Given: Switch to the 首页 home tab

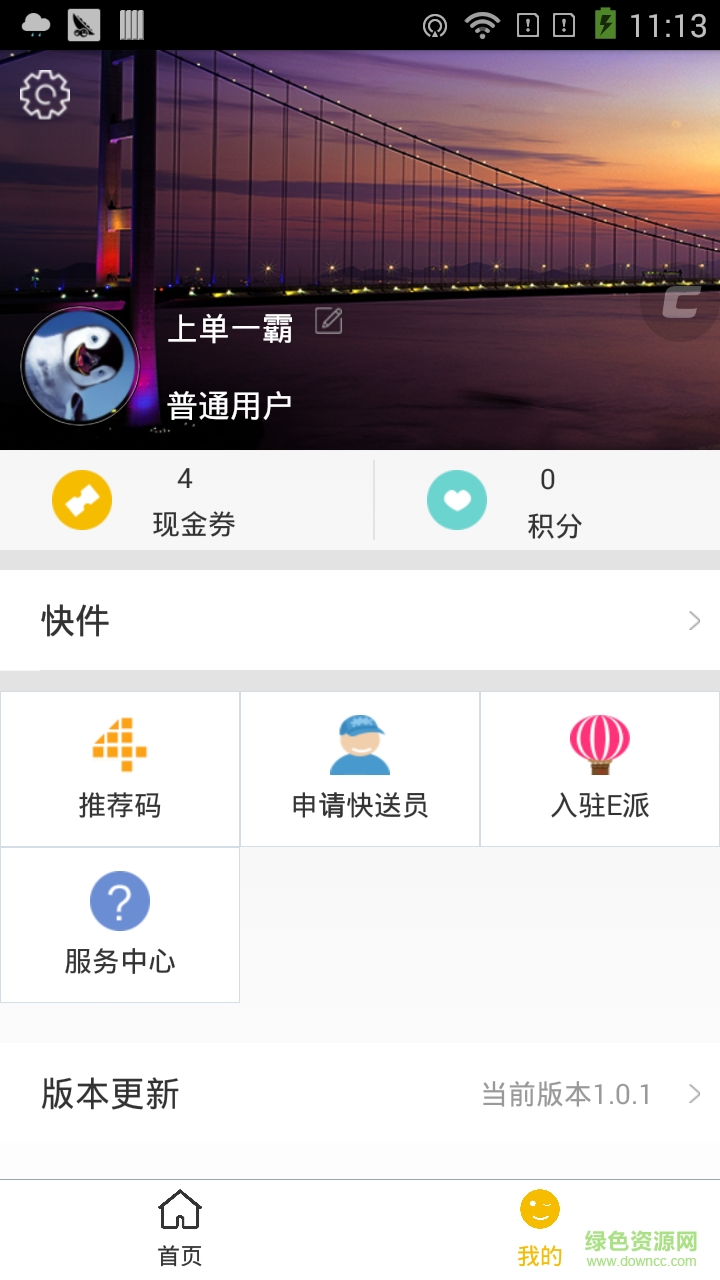Looking at the screenshot, I should 180,1228.
